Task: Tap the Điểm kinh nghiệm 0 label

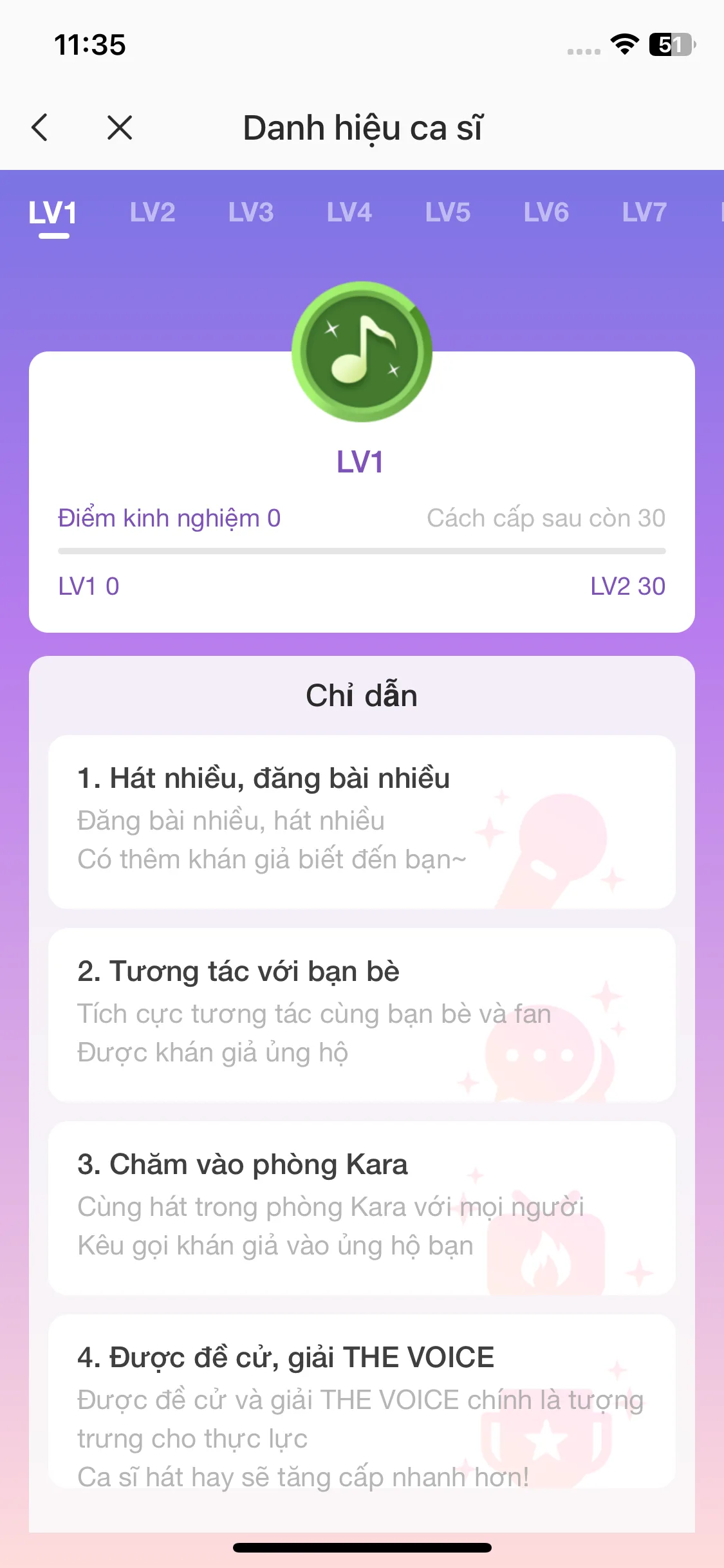Action: [x=169, y=517]
